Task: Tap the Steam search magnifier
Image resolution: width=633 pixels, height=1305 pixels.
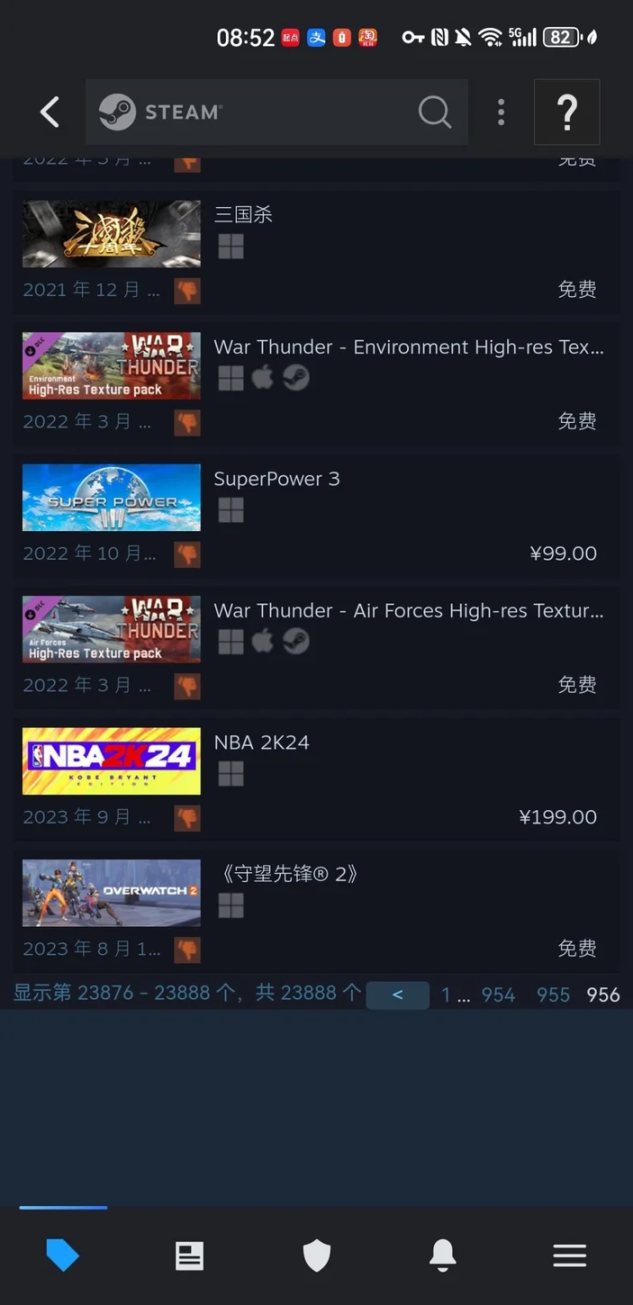Action: [434, 112]
